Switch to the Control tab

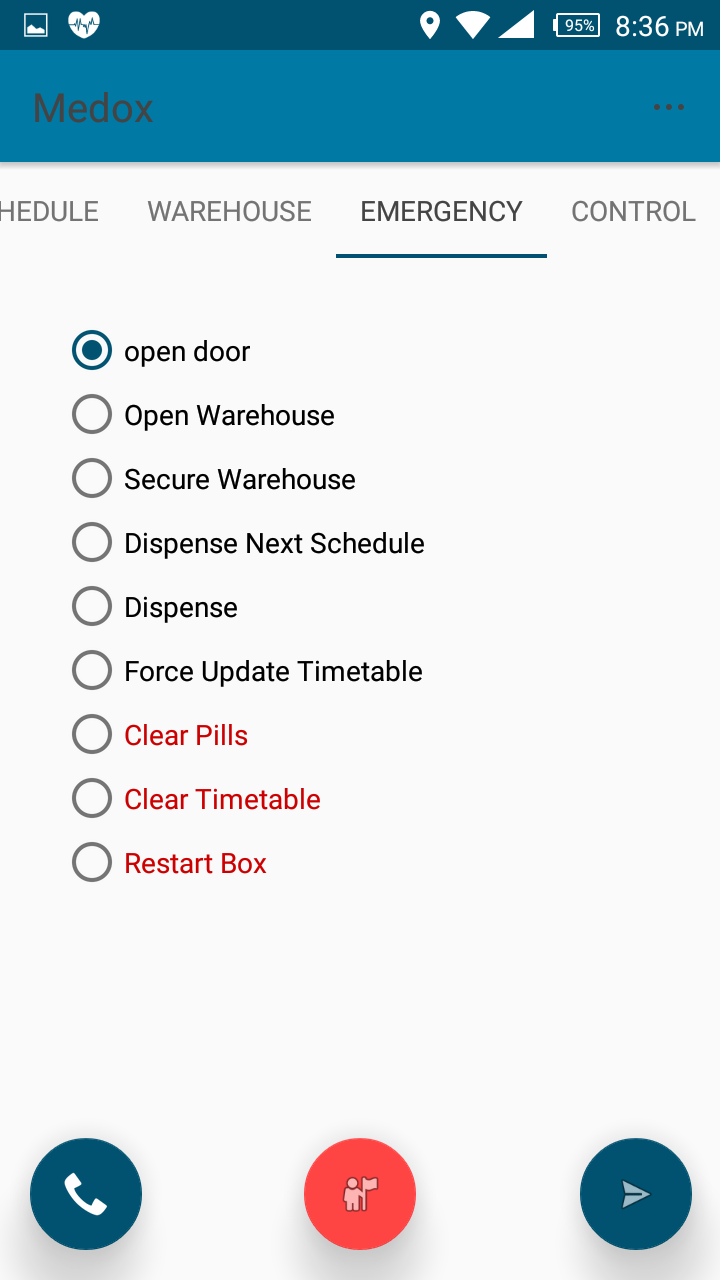633,211
